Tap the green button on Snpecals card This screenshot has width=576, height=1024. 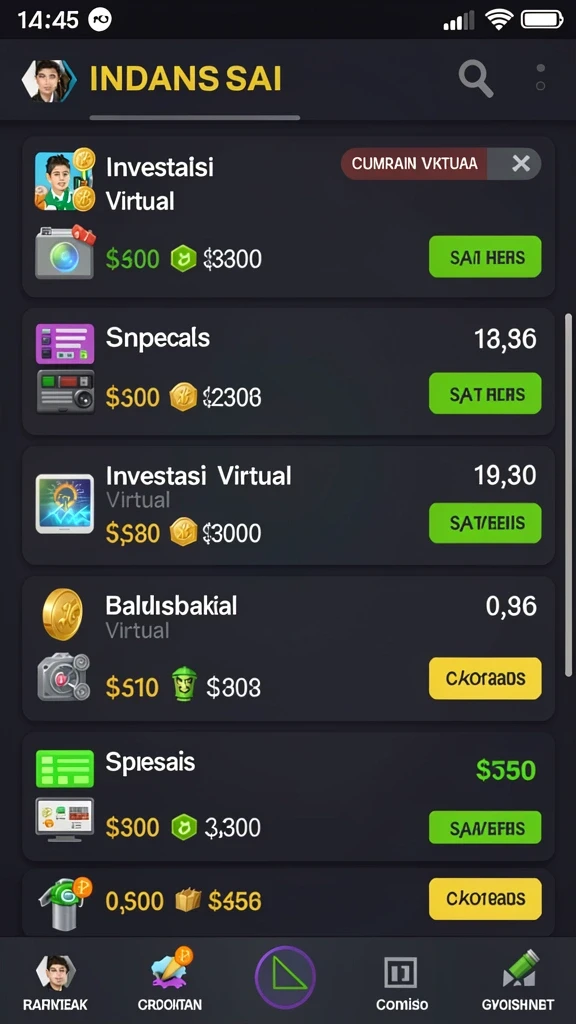coord(485,394)
